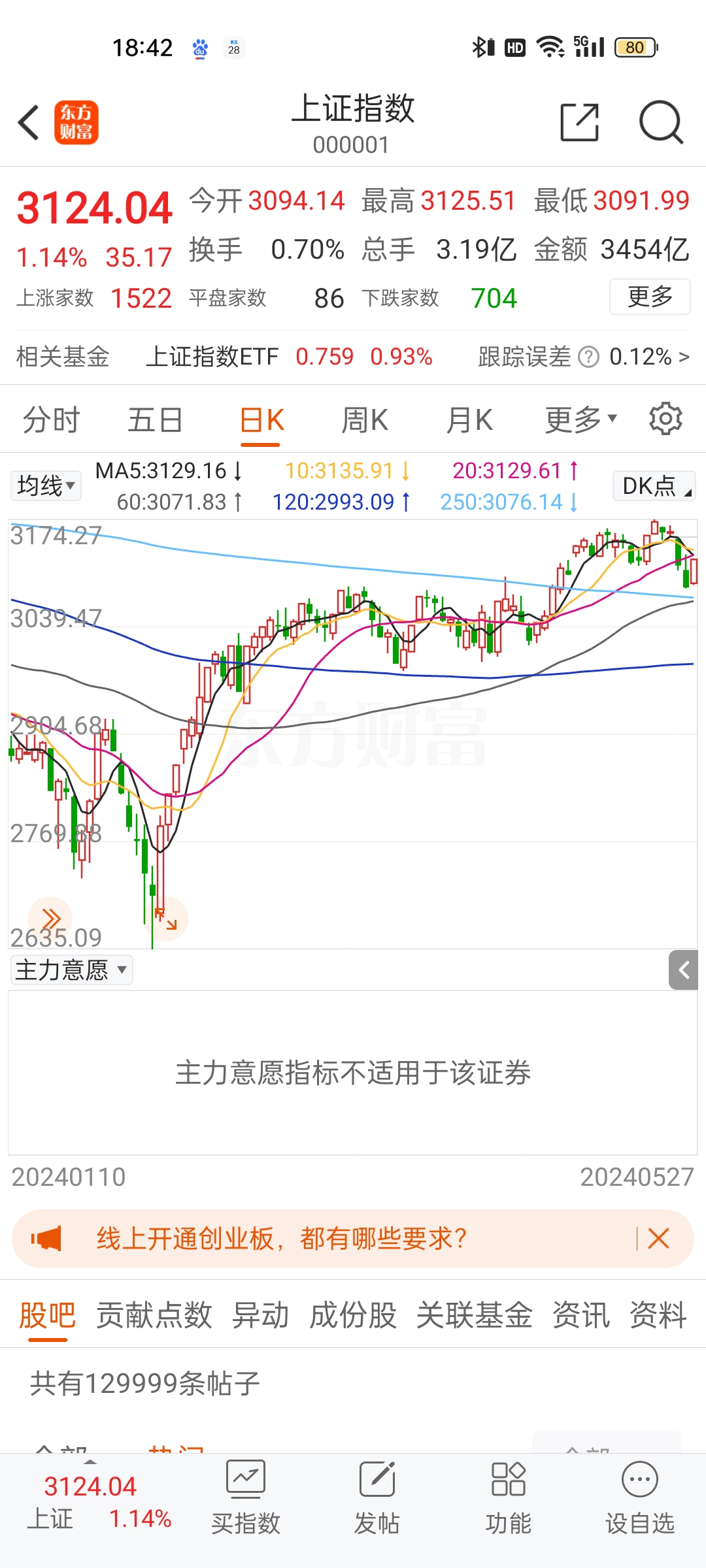This screenshot has width=706, height=1568.
Task: Switch to the 周K chart tab
Action: [365, 419]
